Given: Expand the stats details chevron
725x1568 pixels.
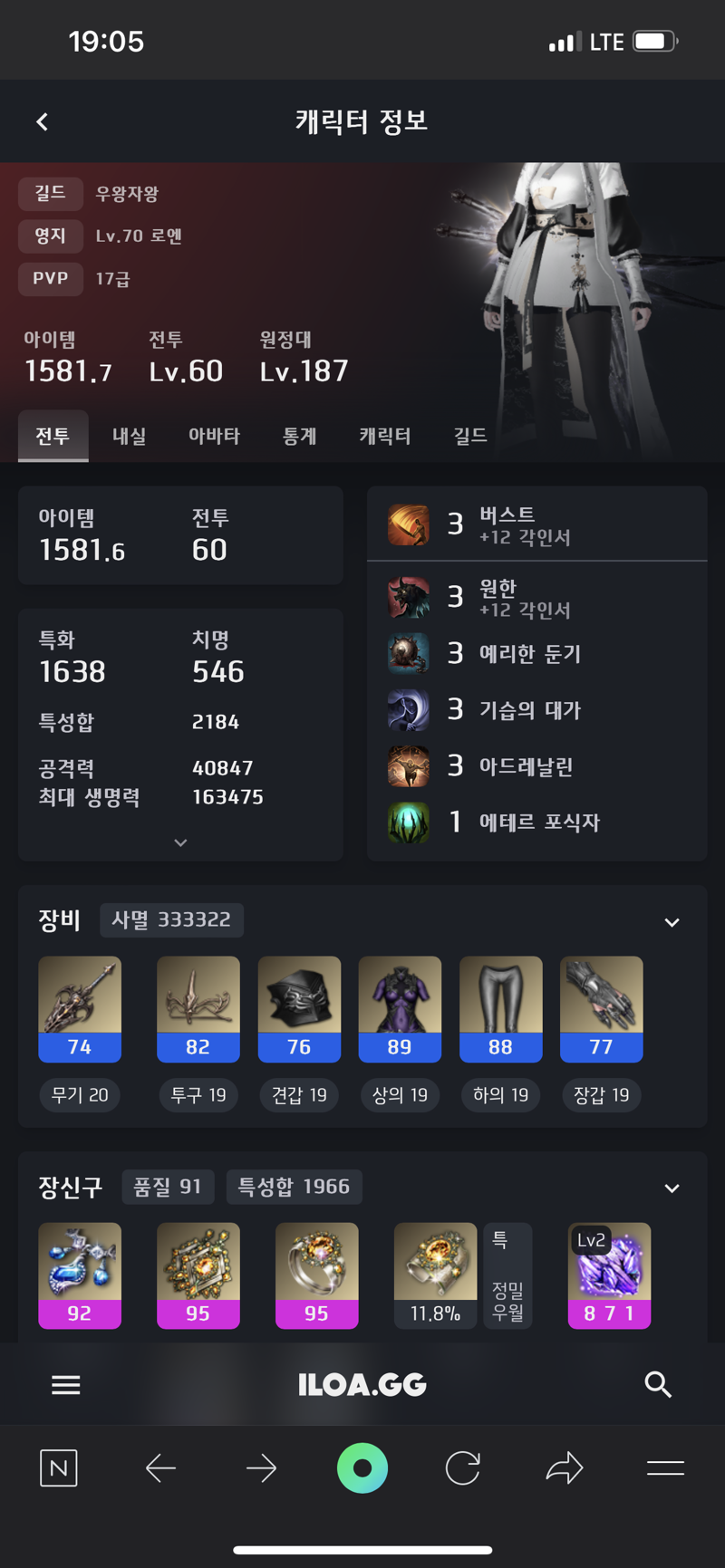Looking at the screenshot, I should pyautogui.click(x=180, y=842).
